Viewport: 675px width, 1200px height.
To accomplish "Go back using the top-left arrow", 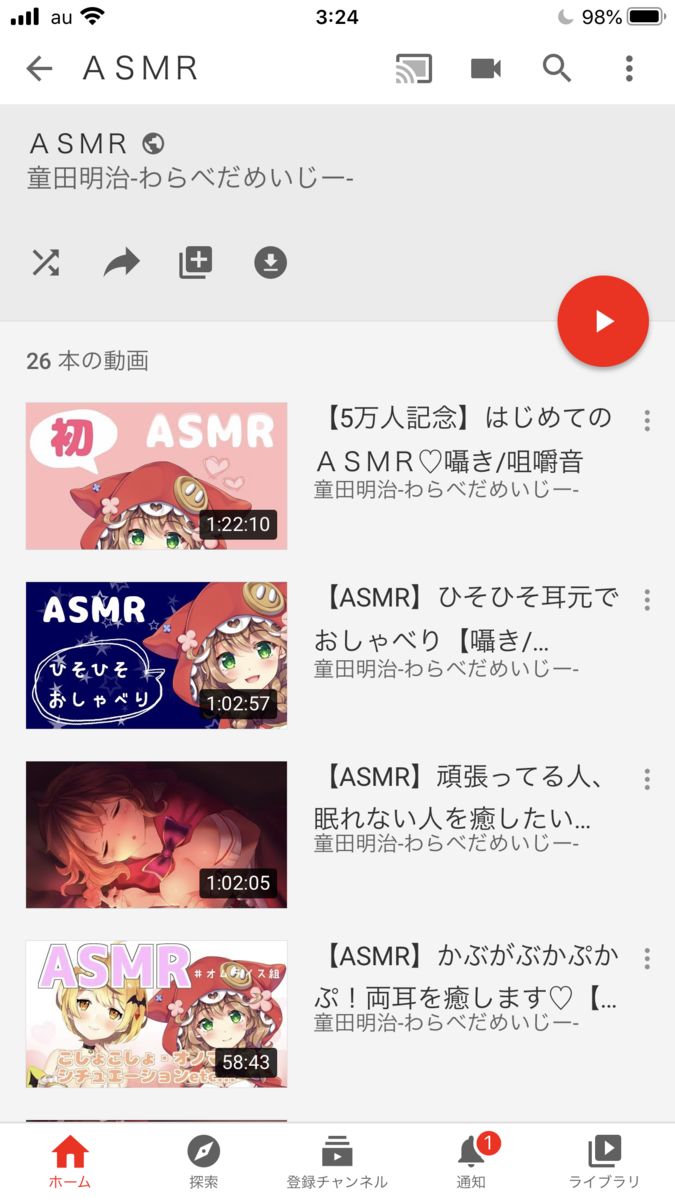I will point(39,68).
